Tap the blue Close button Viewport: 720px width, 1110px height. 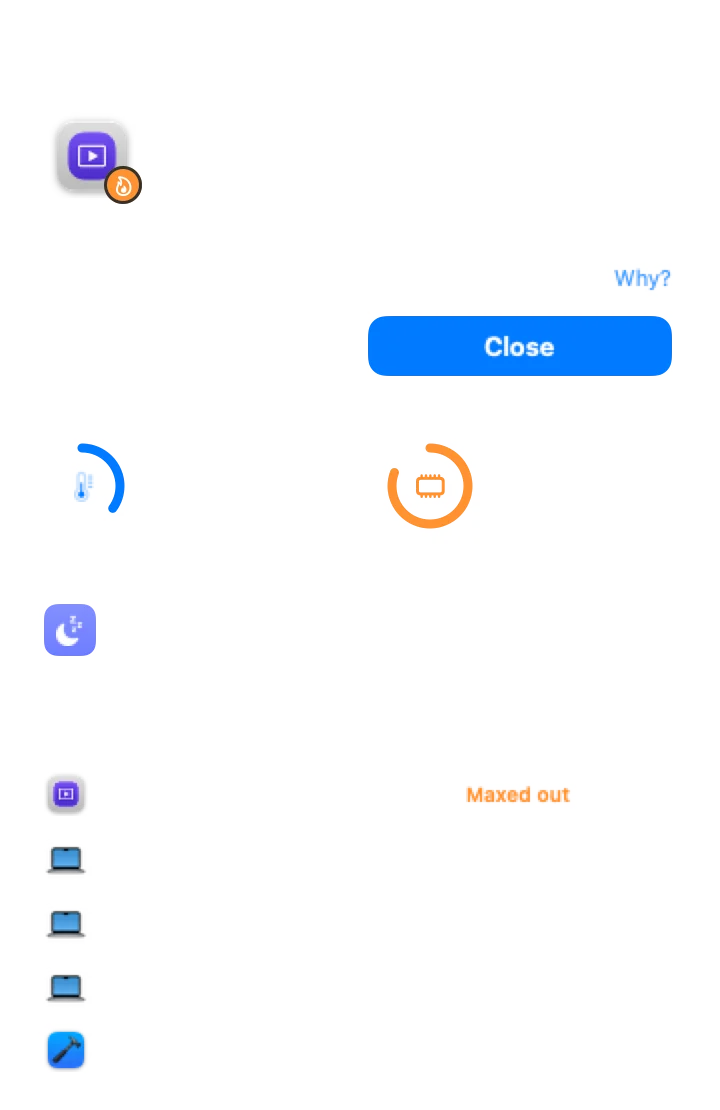(x=519, y=346)
